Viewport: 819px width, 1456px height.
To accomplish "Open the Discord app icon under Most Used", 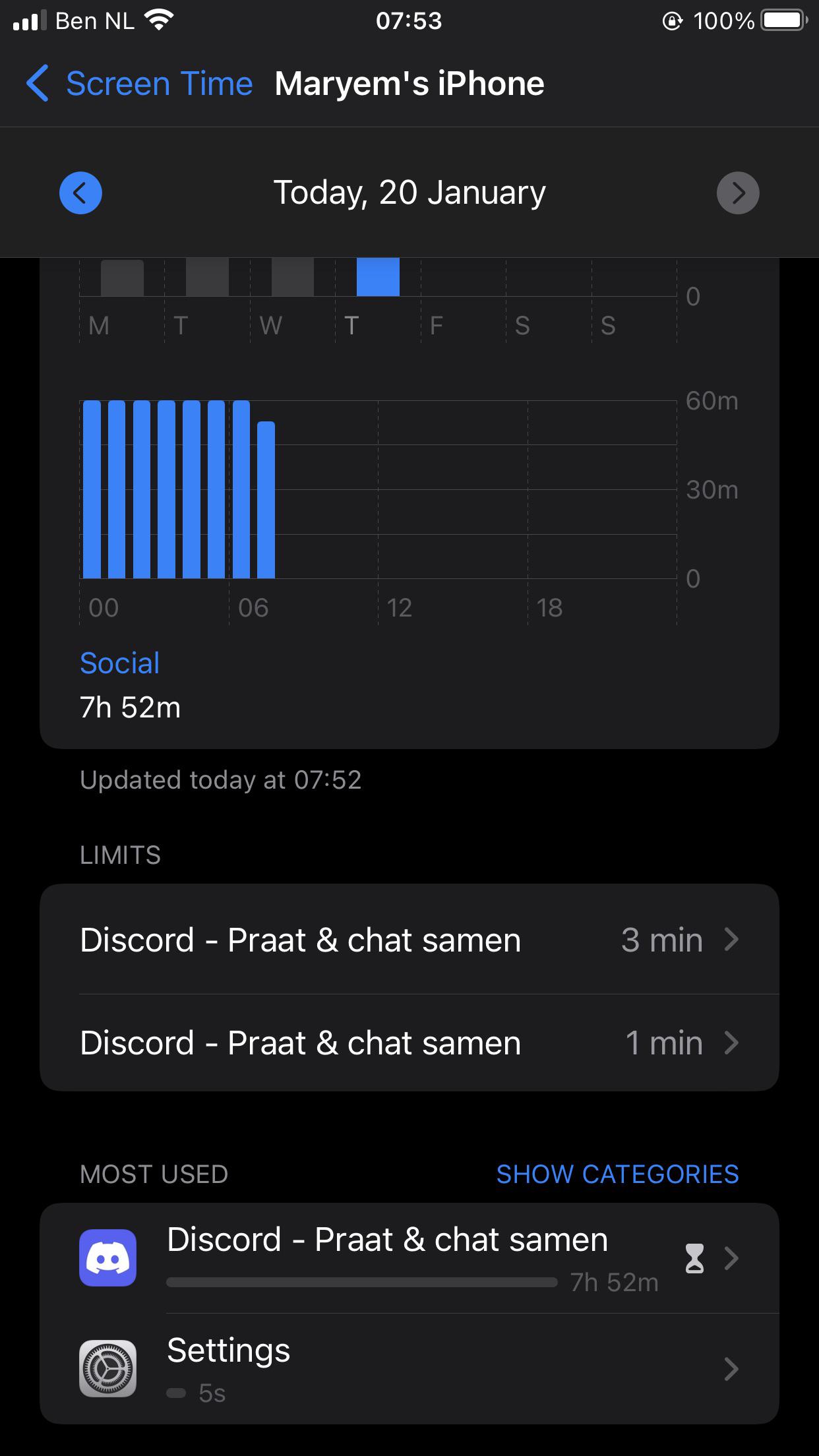I will tap(107, 1258).
